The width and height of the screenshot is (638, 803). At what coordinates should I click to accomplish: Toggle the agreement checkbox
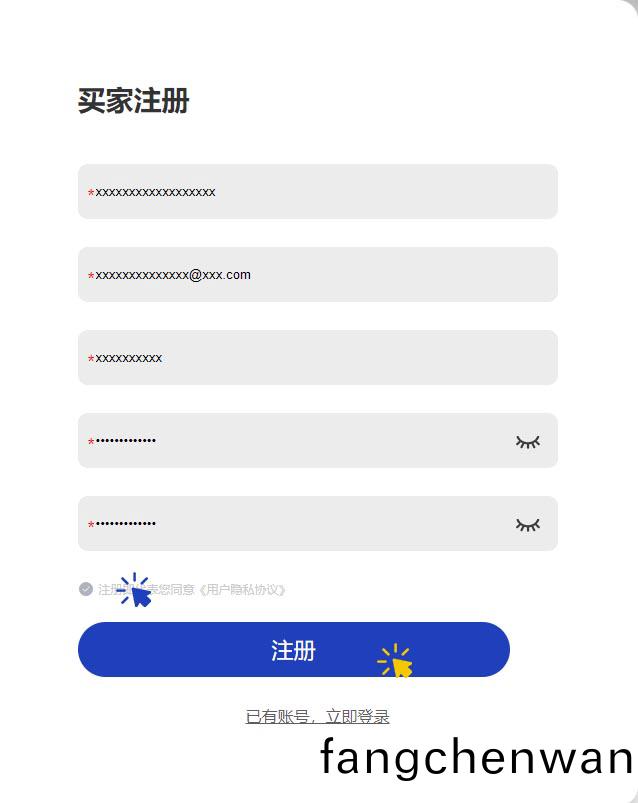pos(86,589)
